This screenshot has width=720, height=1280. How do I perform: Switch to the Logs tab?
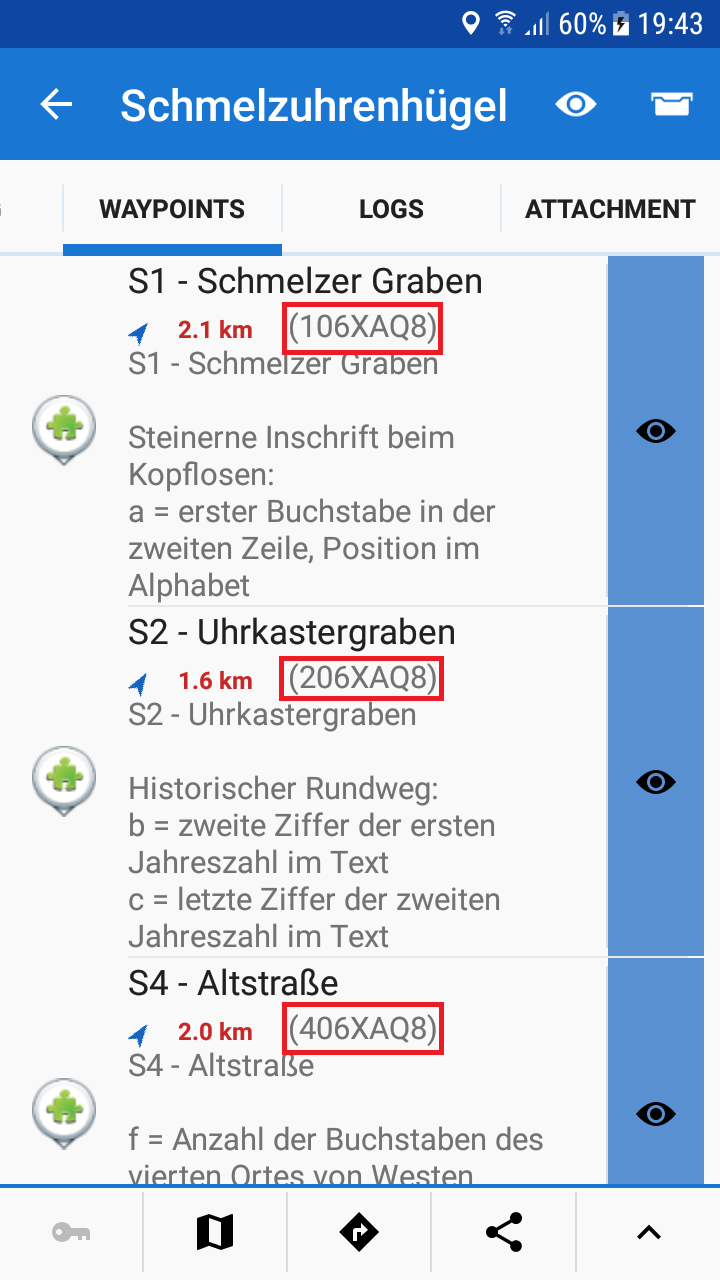391,209
